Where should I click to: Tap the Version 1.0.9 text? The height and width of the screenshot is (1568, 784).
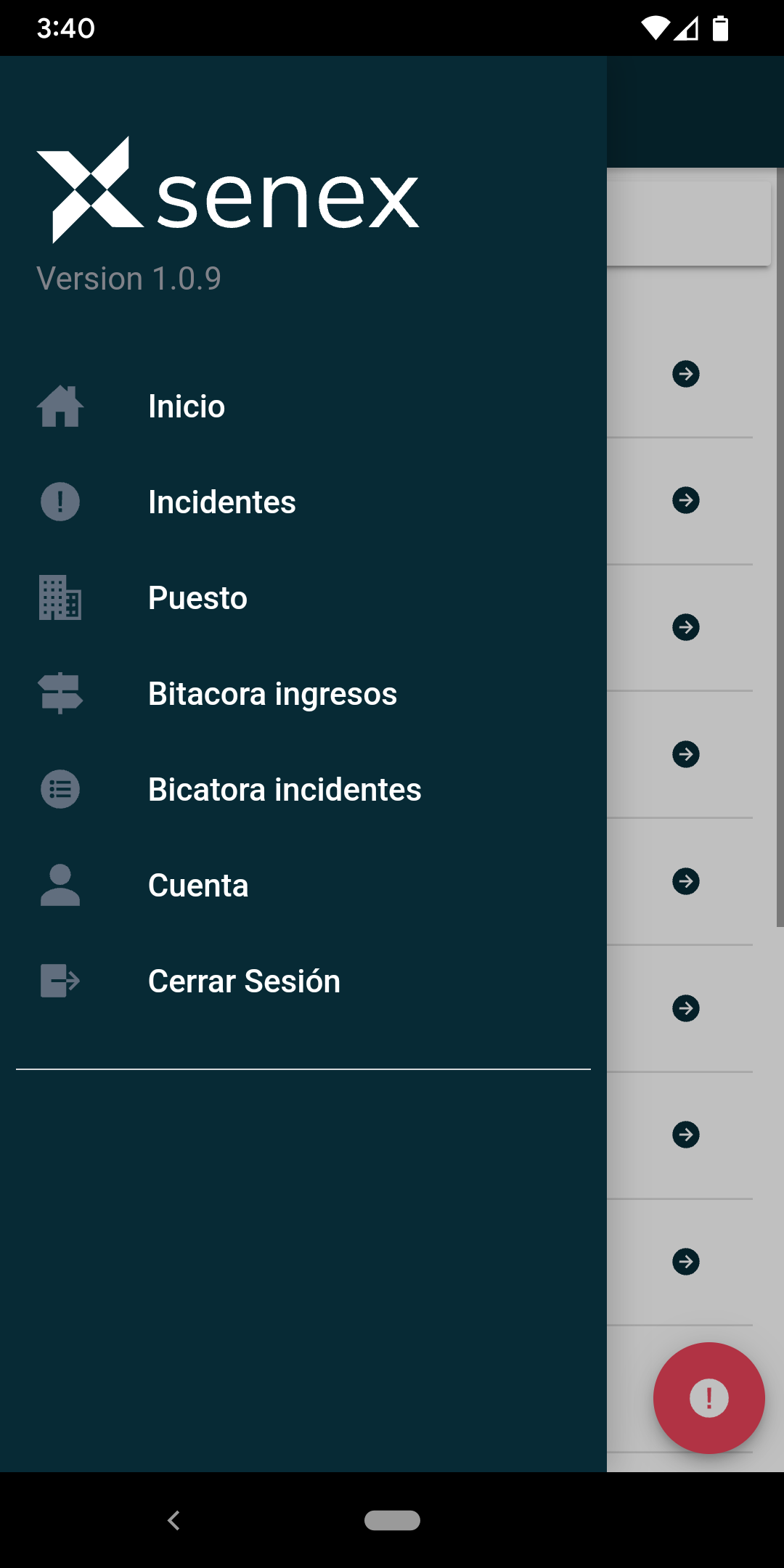129,279
